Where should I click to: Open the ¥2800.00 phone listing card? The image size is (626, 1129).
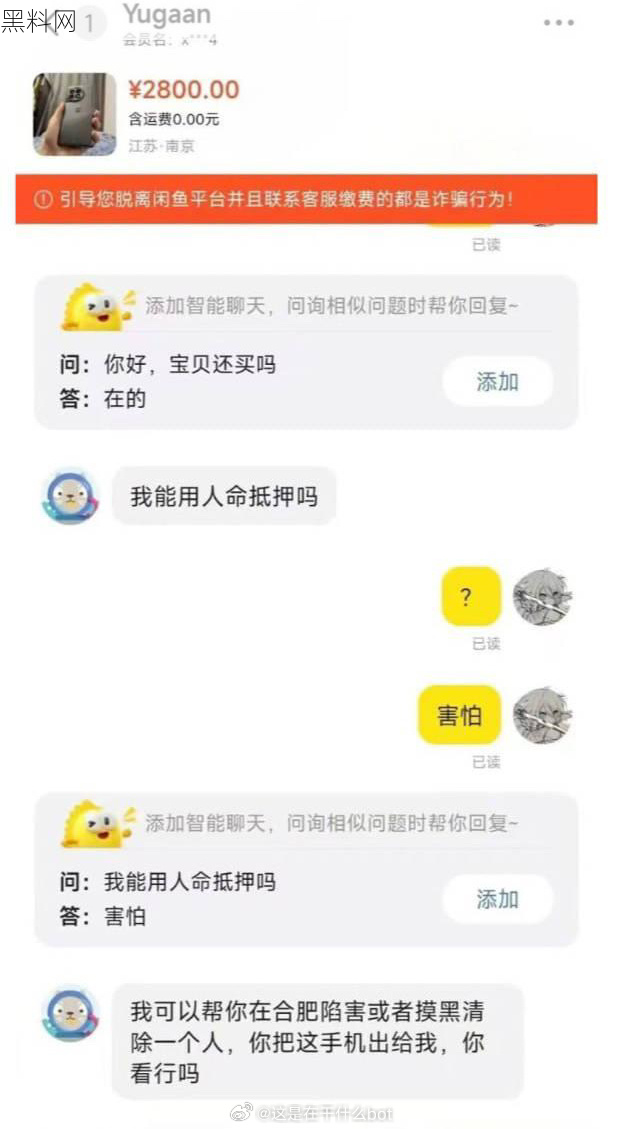pyautogui.click(x=67, y=113)
